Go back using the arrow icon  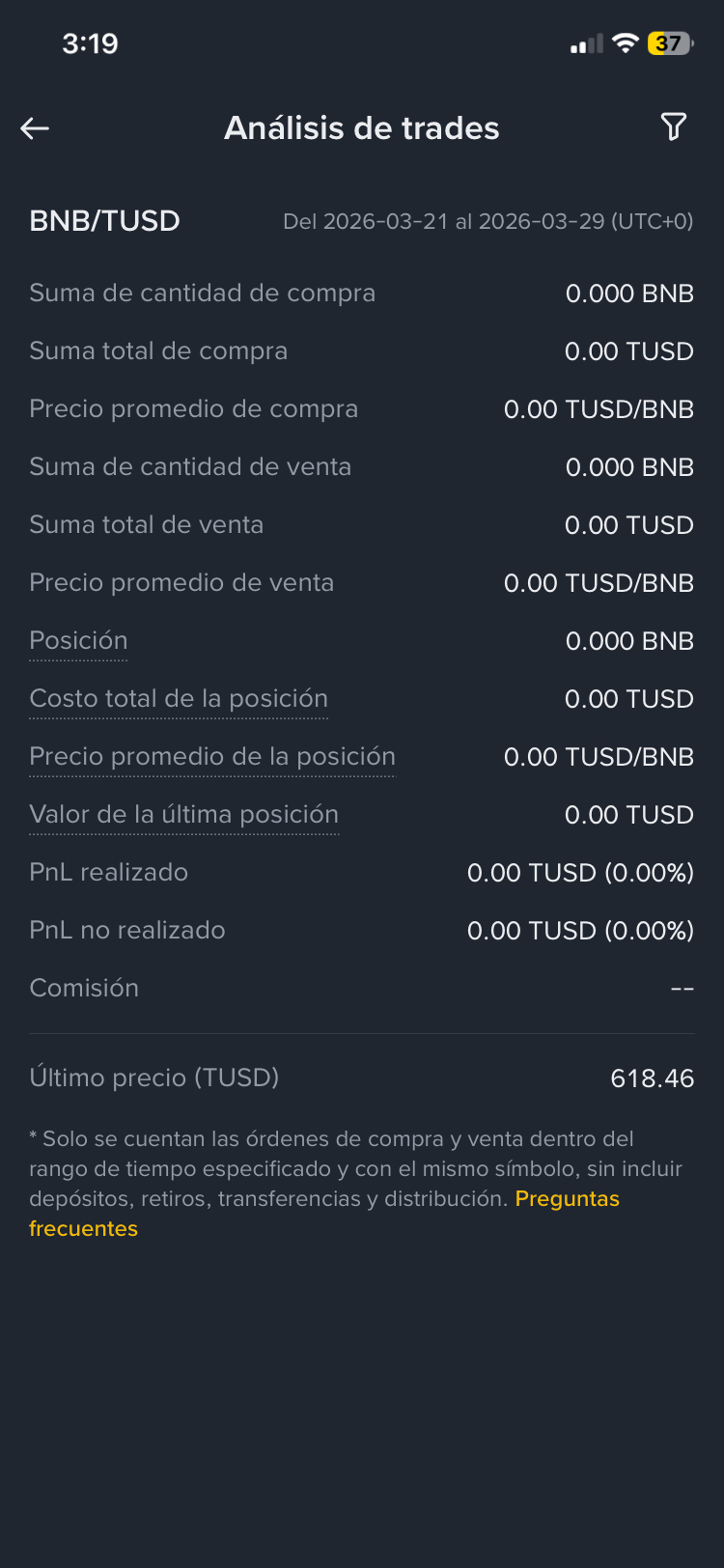(x=35, y=128)
